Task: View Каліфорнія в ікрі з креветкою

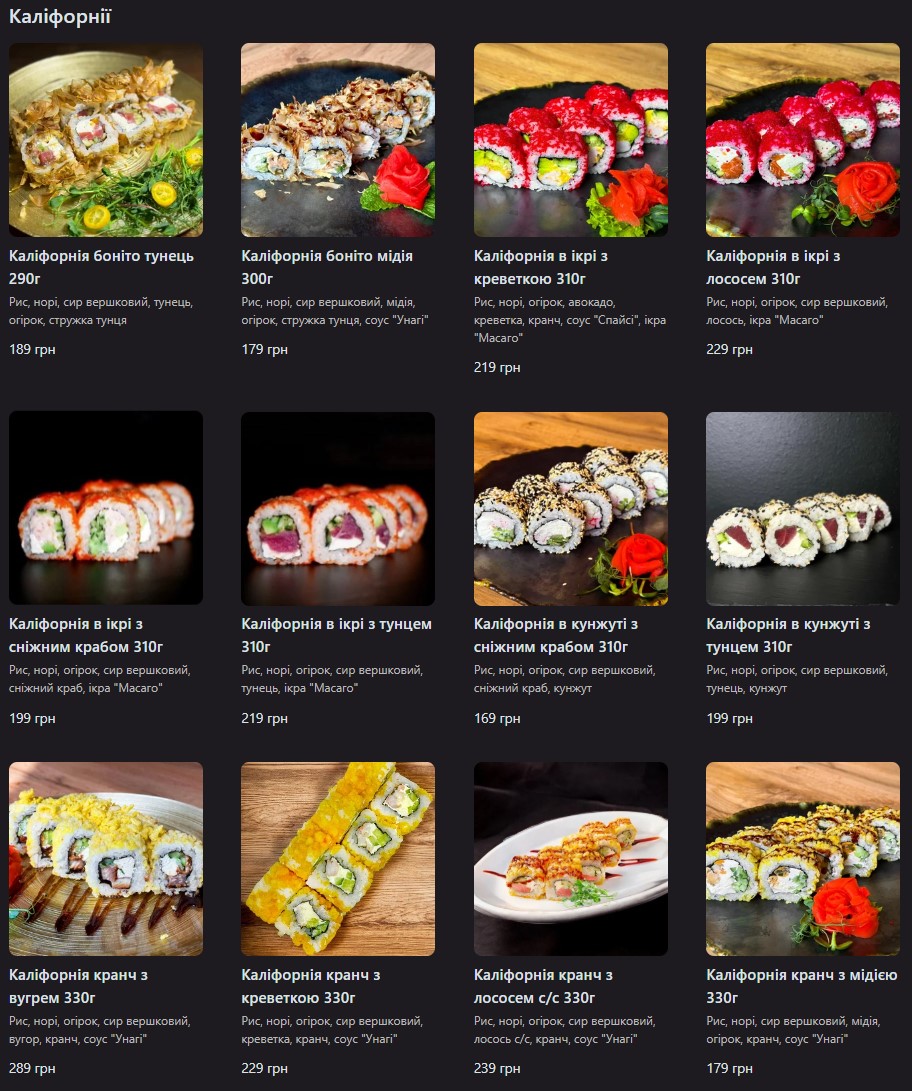Action: (x=570, y=140)
